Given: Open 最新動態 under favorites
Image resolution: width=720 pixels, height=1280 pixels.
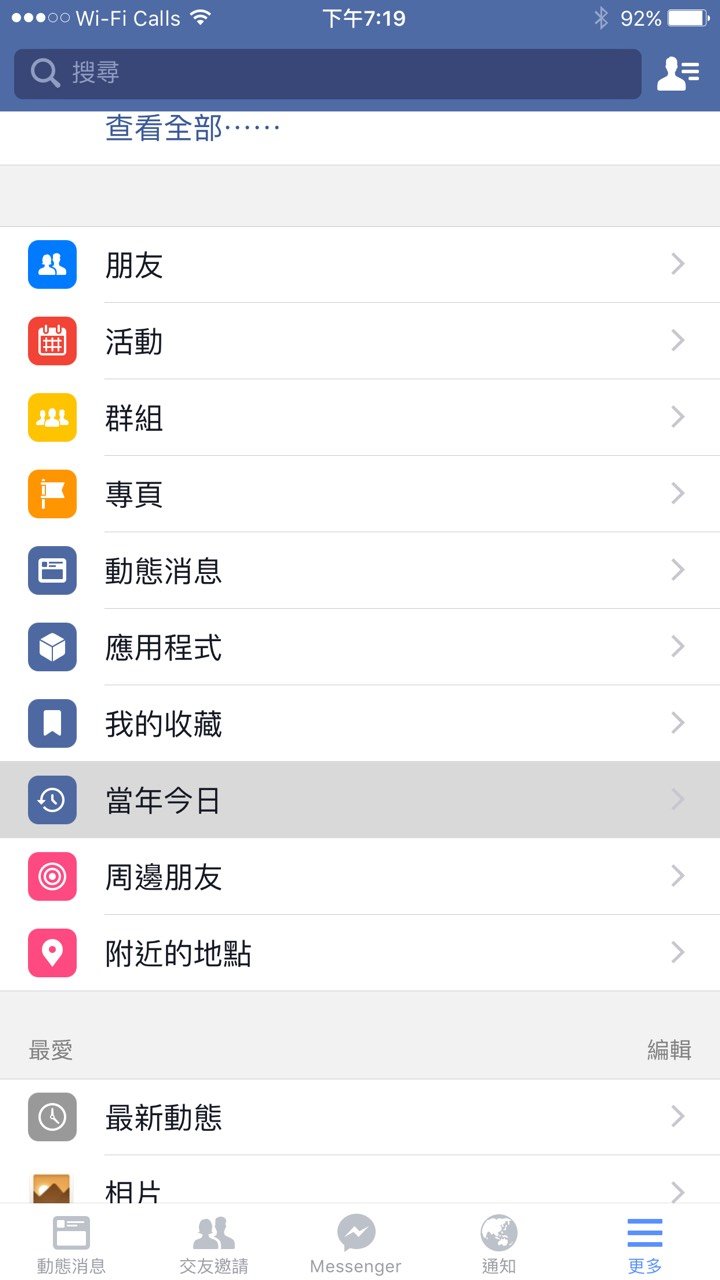Looking at the screenshot, I should click(360, 1117).
